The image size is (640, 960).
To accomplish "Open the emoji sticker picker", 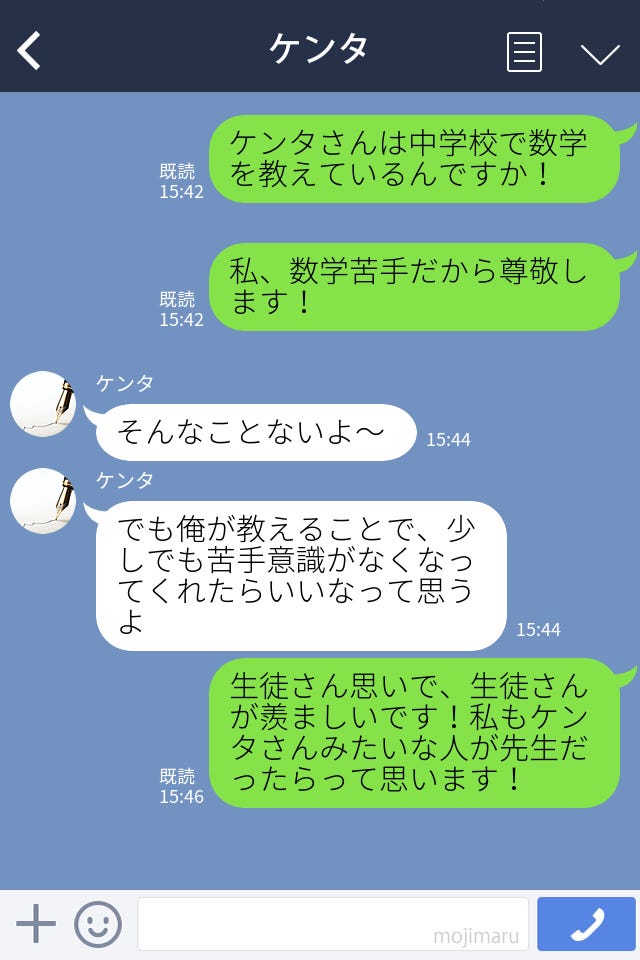I will tap(98, 924).
